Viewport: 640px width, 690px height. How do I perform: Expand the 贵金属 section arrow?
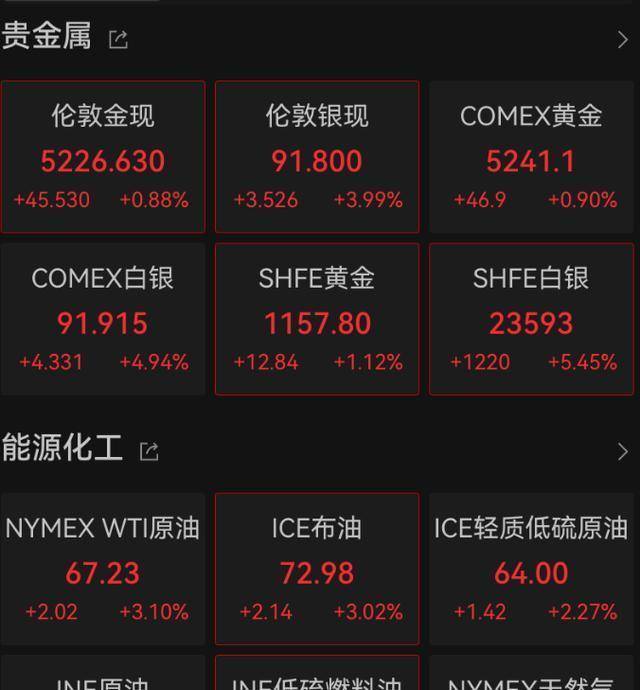622,40
